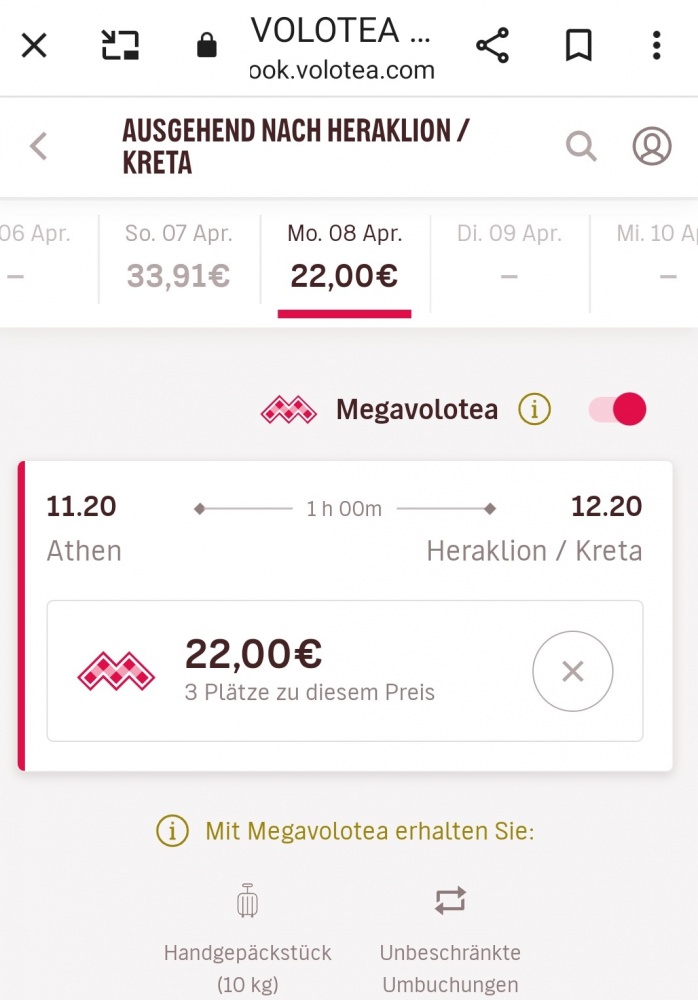Viewport: 698px width, 1000px height.
Task: Open the browser overflow menu
Action: (x=656, y=45)
